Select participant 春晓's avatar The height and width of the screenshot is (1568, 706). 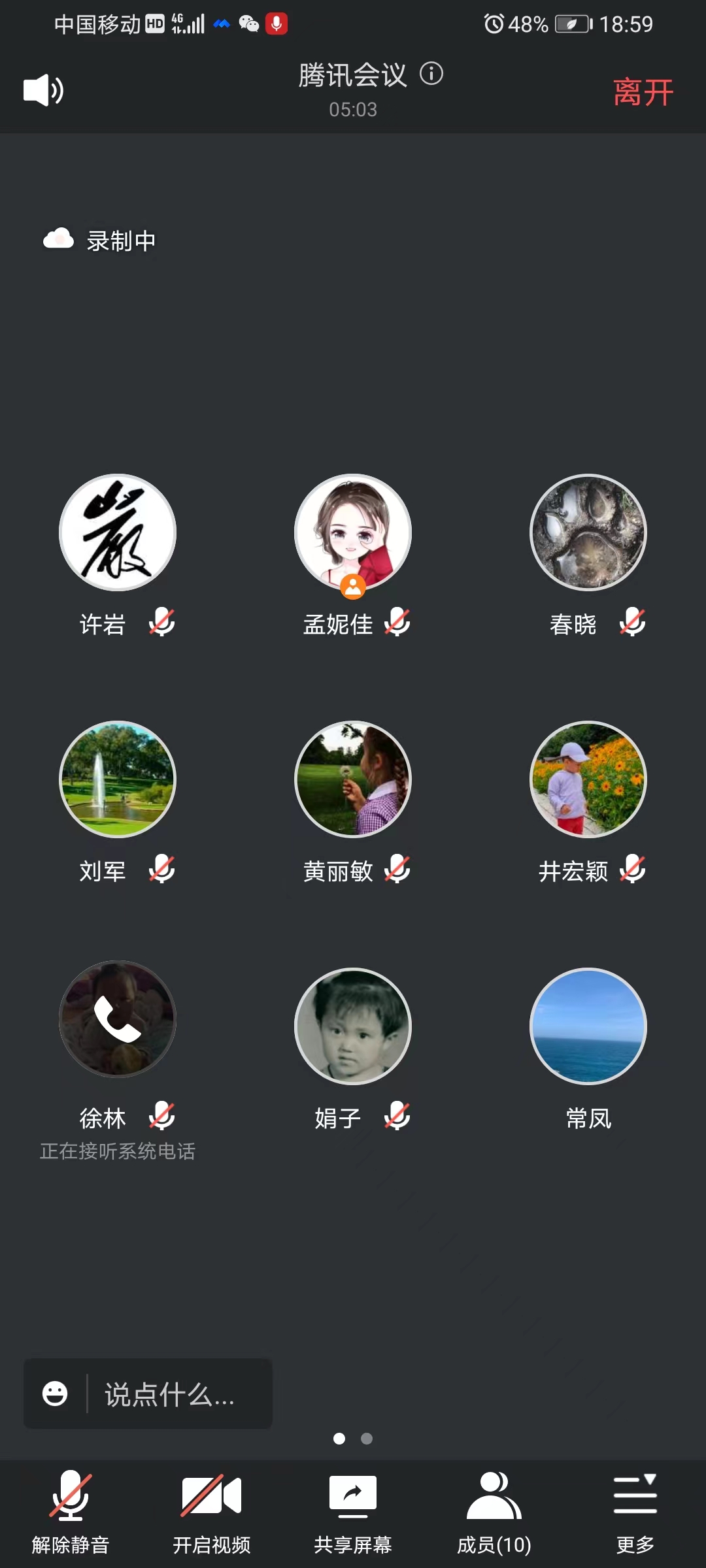(x=588, y=532)
